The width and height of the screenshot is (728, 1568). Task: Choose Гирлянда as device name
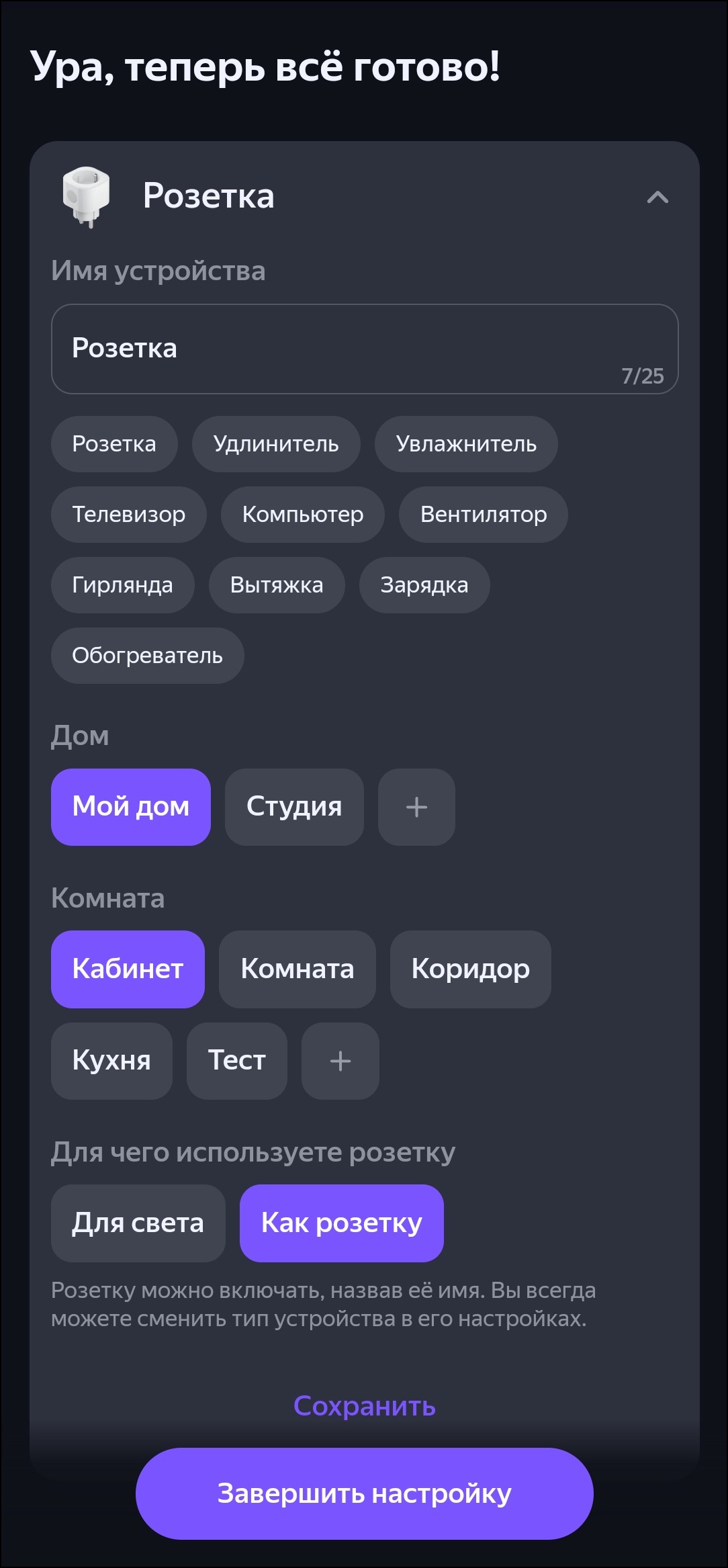(x=122, y=585)
